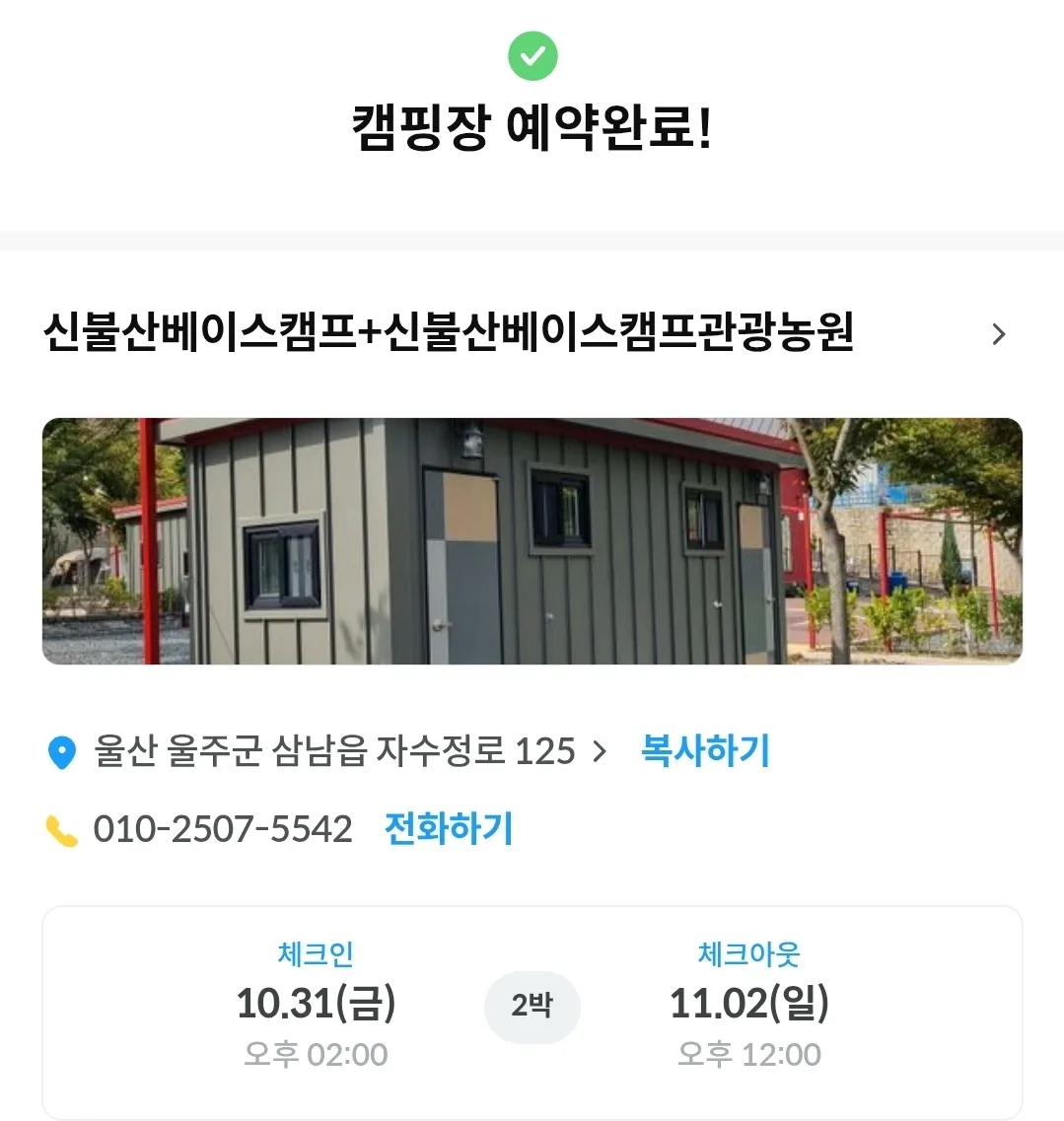Viewport: 1064px width, 1121px height.
Task: View the campsite cabin photo
Action: [532, 541]
